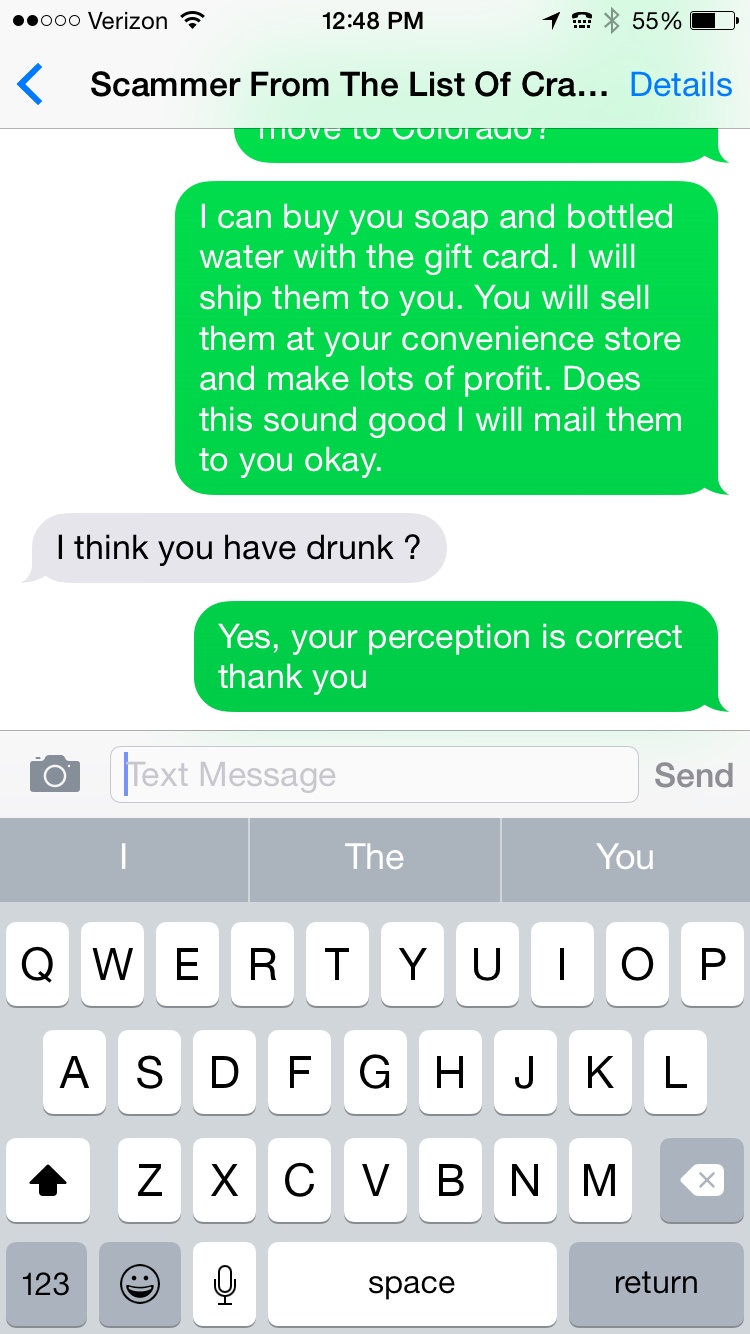Image resolution: width=750 pixels, height=1334 pixels.
Task: Choose the "I" word suggestion
Action: [123, 857]
